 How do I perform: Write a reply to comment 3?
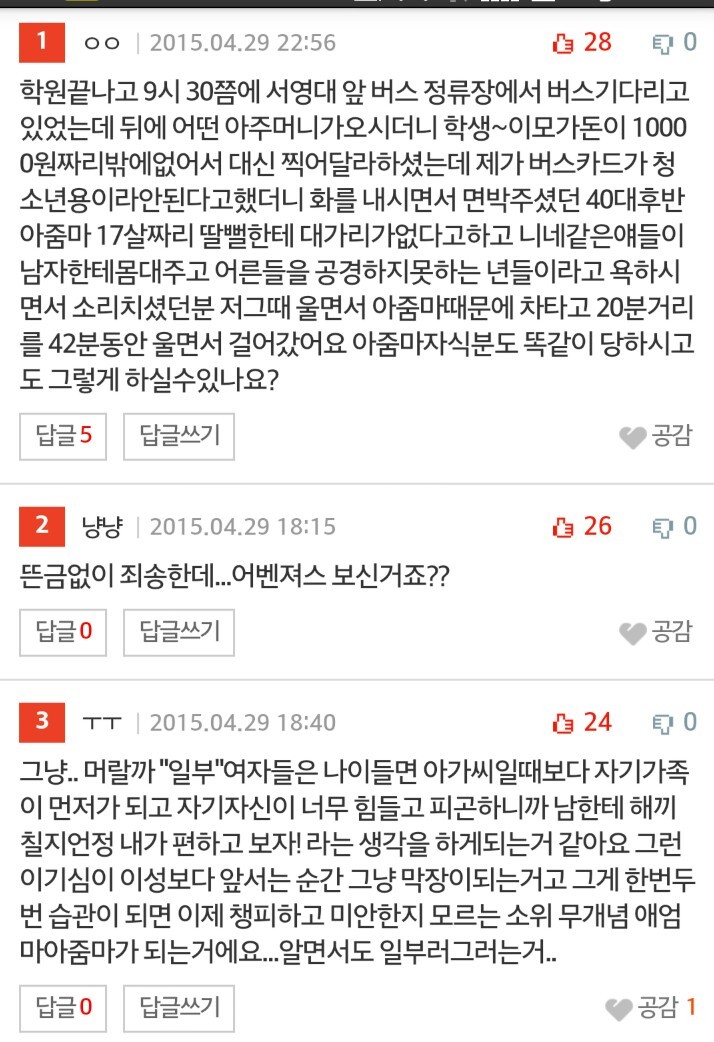[179, 1006]
